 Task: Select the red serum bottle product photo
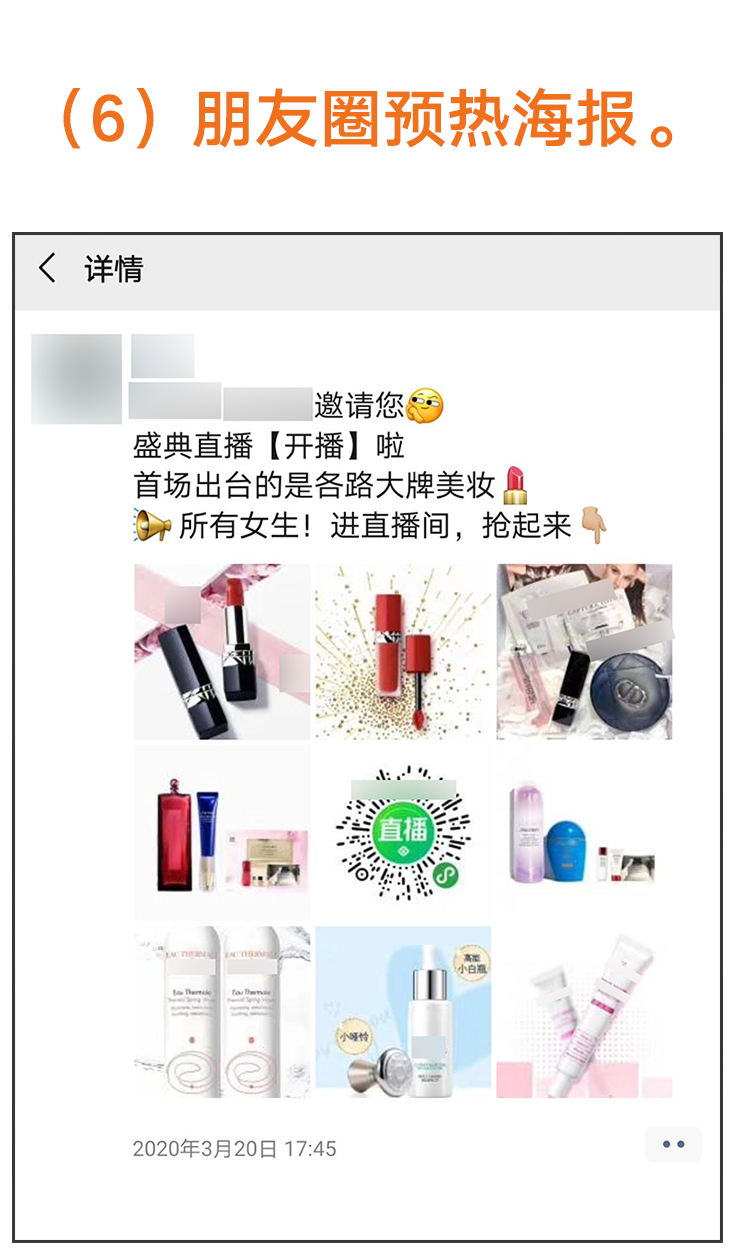pos(220,833)
